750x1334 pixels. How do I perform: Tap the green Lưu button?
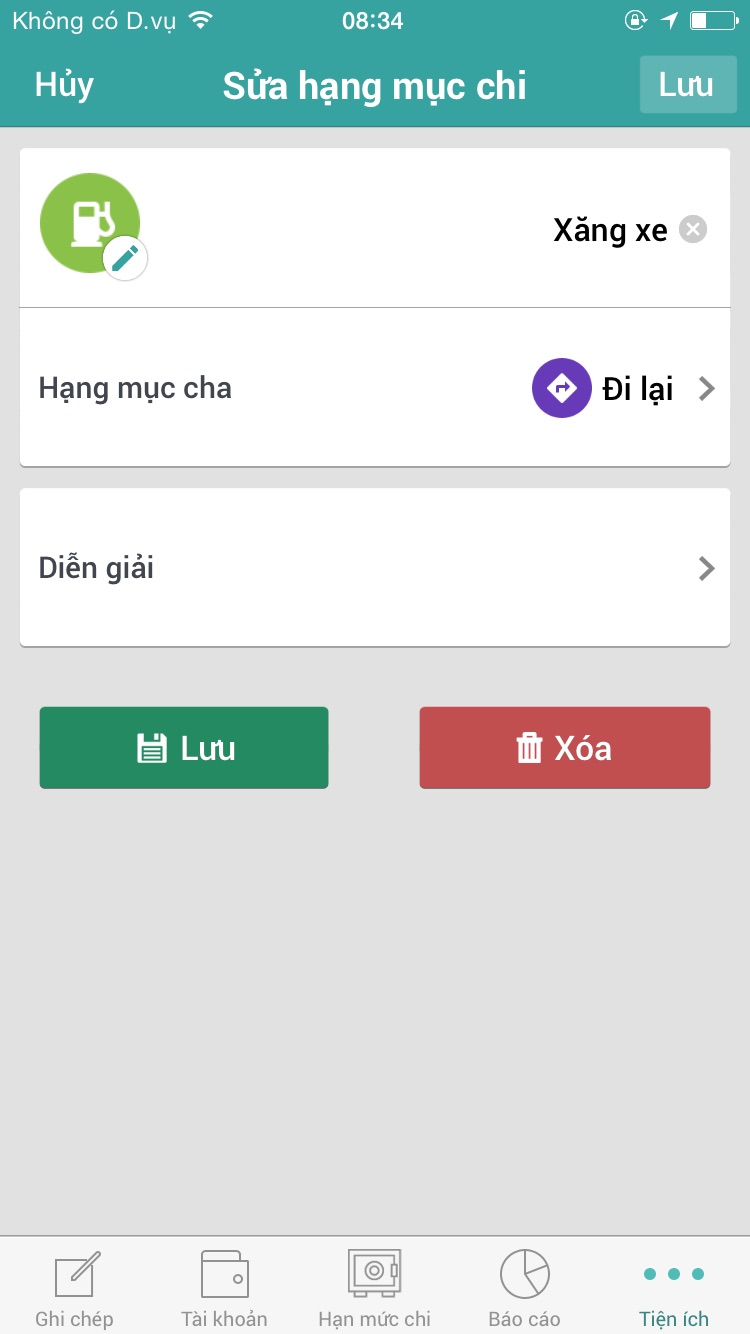coord(184,748)
